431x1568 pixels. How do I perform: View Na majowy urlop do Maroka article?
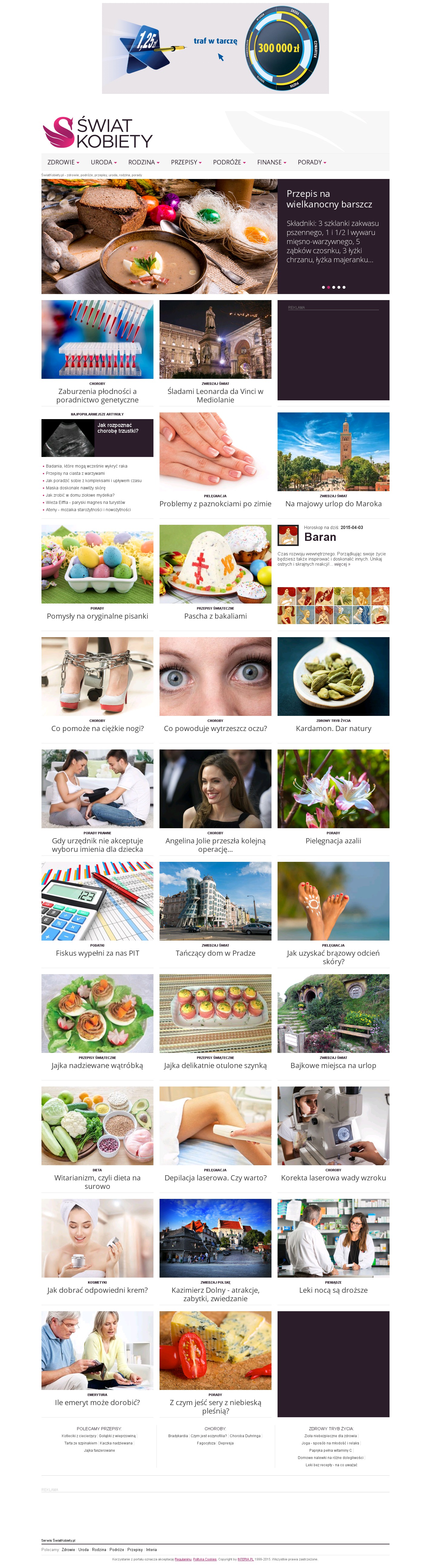click(333, 504)
